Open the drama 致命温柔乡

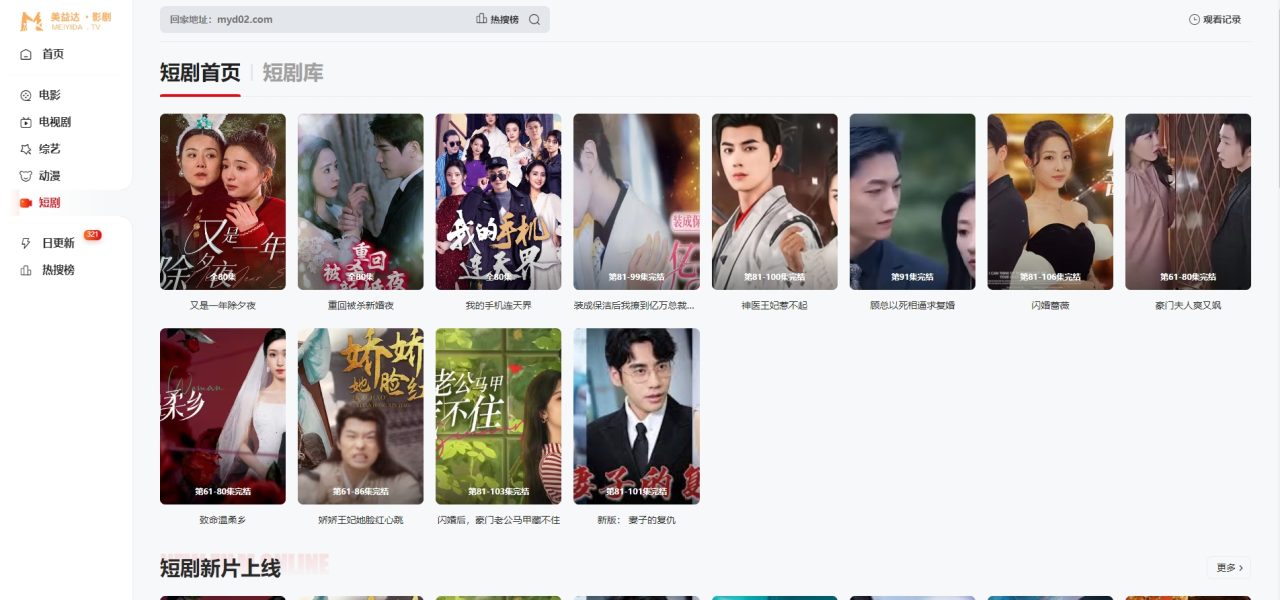click(x=223, y=416)
